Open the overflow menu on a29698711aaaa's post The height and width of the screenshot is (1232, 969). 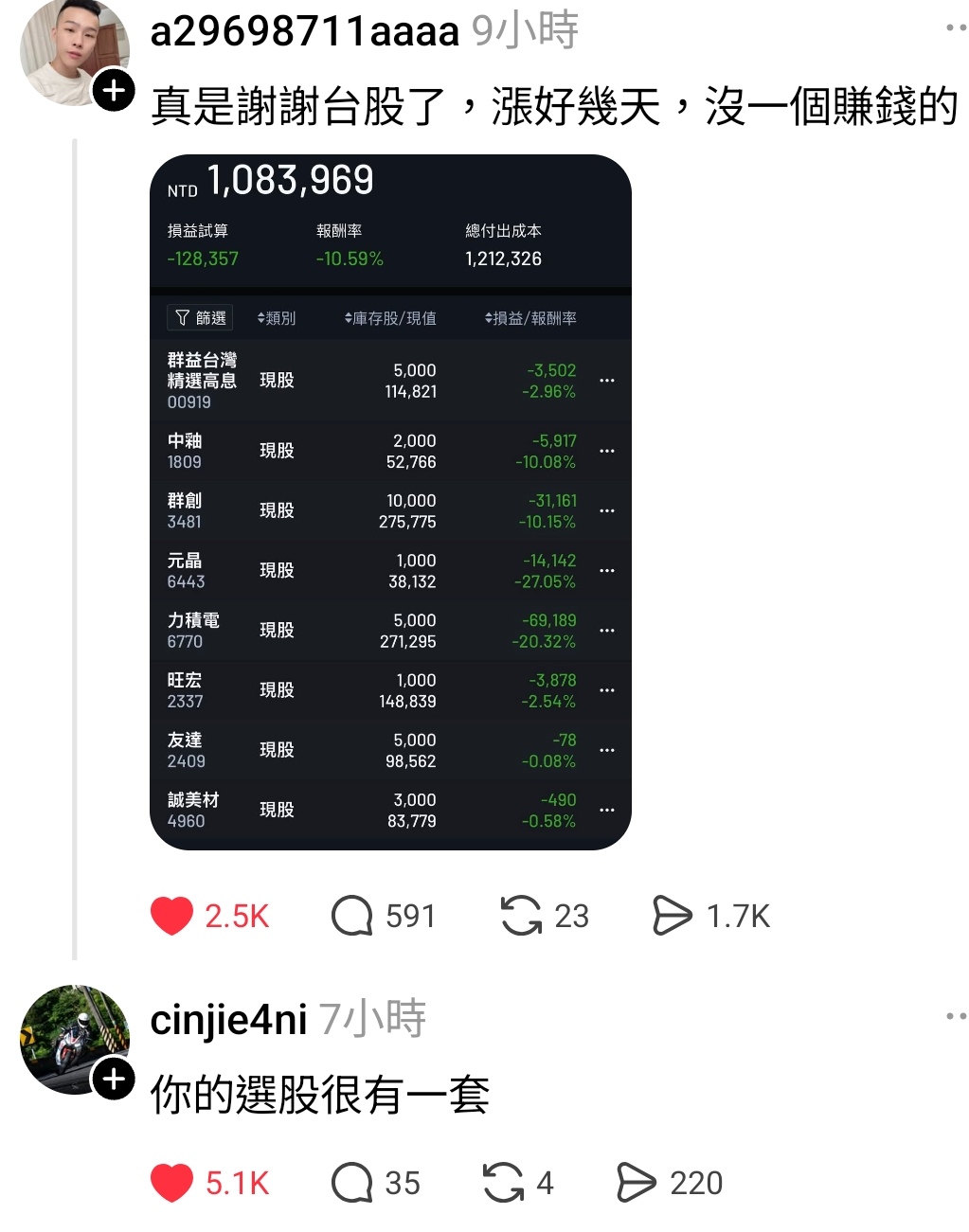pos(955,28)
